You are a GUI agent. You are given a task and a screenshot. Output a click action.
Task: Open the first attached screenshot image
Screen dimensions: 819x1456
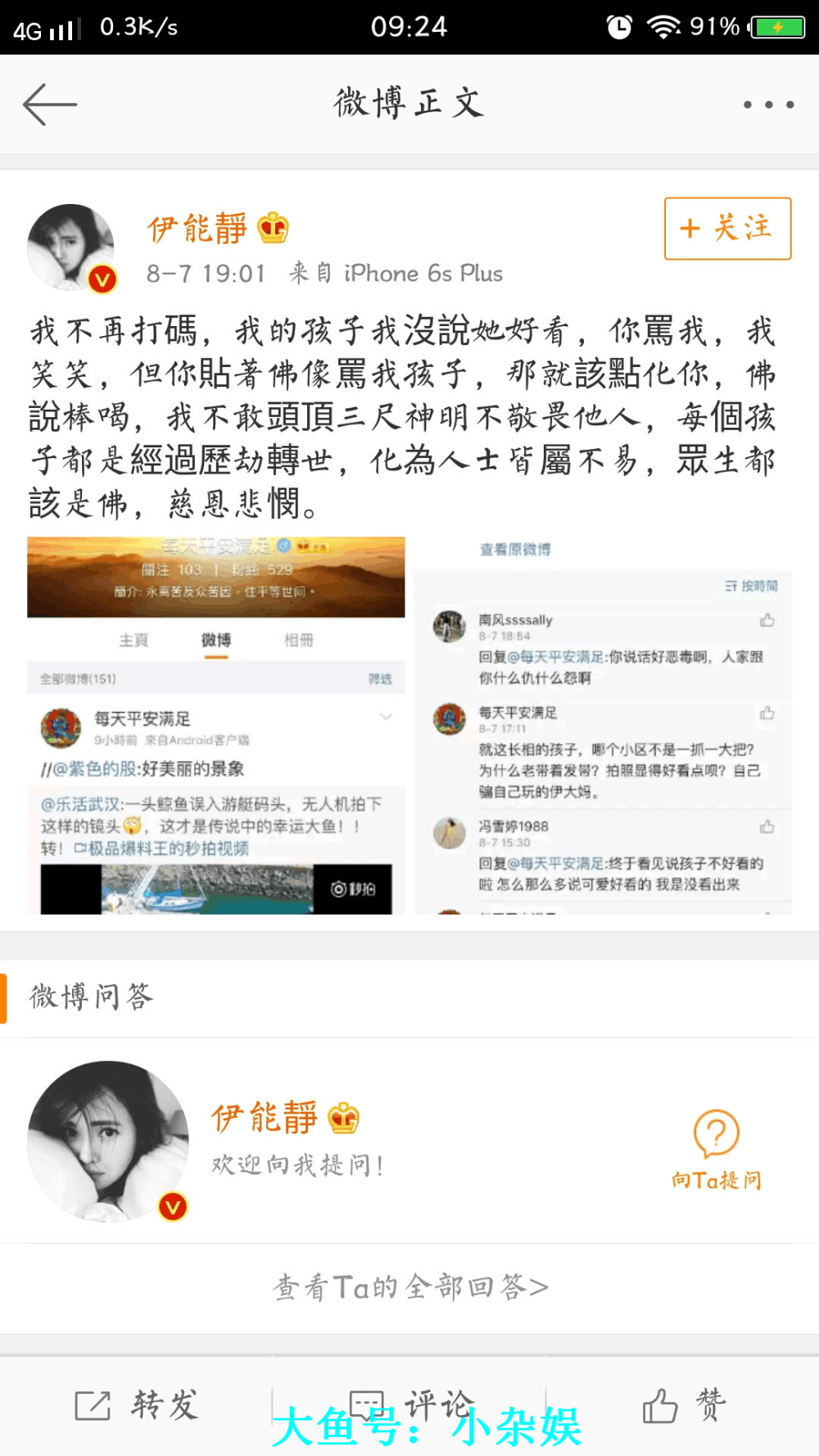pos(216,725)
